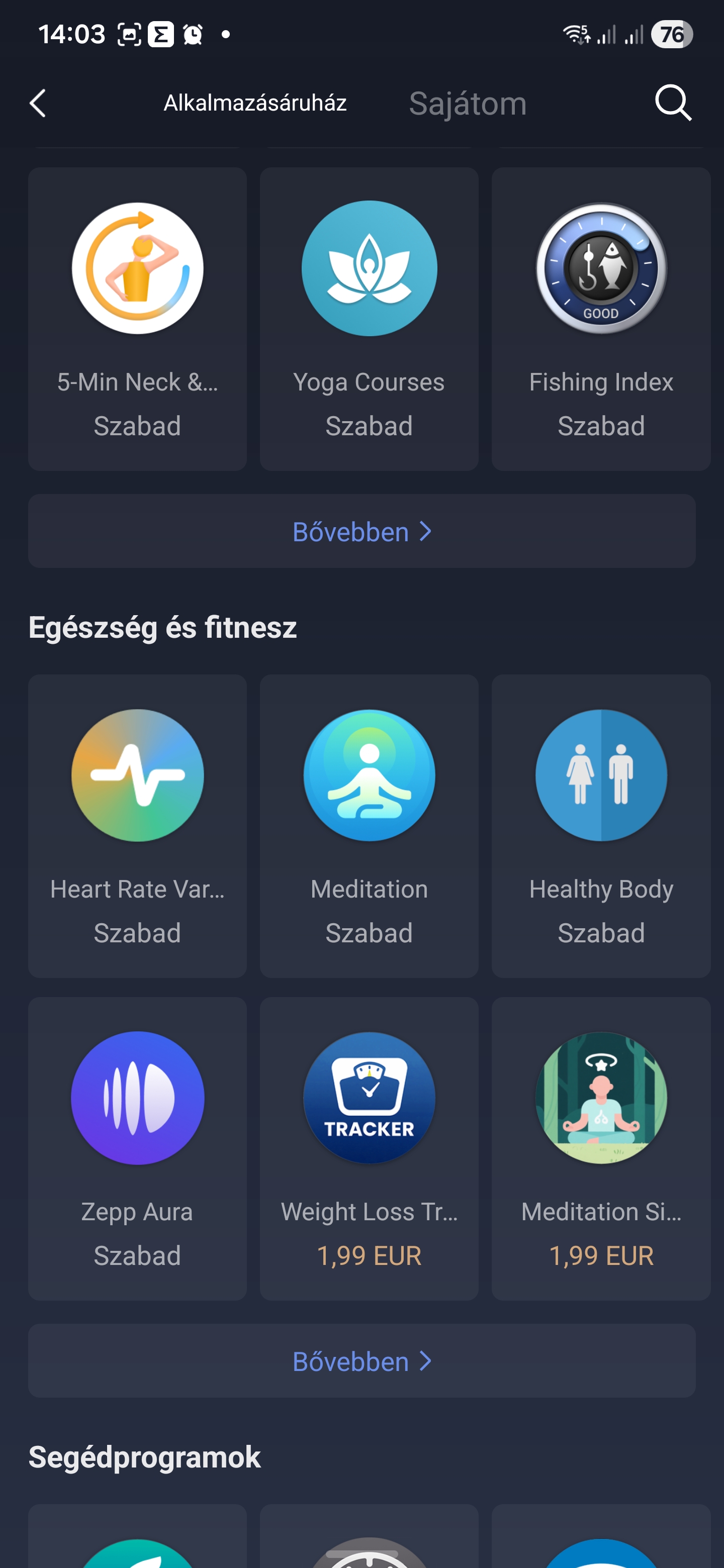The height and width of the screenshot is (1568, 724).
Task: Select the Zepp Aura app
Action: 138,1147
